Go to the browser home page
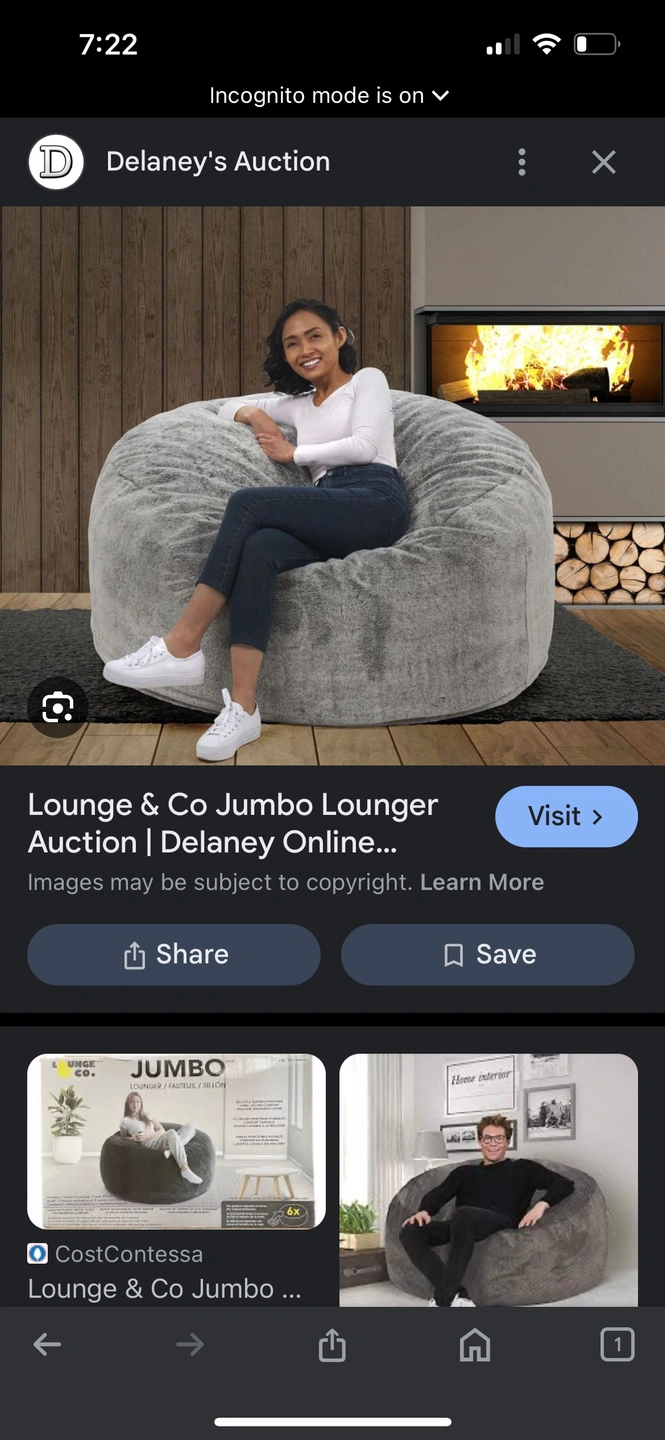Viewport: 665px width, 1440px height. [x=475, y=1345]
